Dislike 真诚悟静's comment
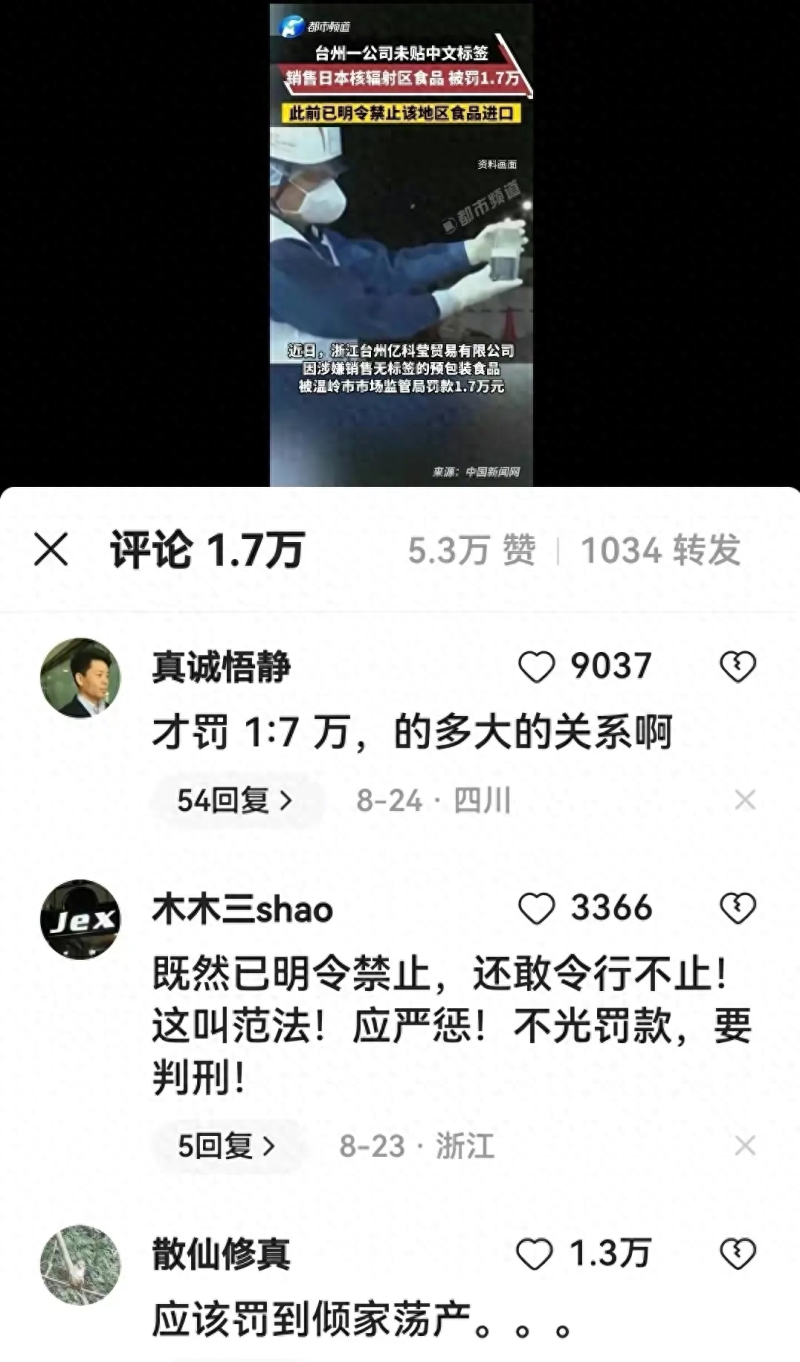800x1362 pixels. pyautogui.click(x=738, y=667)
